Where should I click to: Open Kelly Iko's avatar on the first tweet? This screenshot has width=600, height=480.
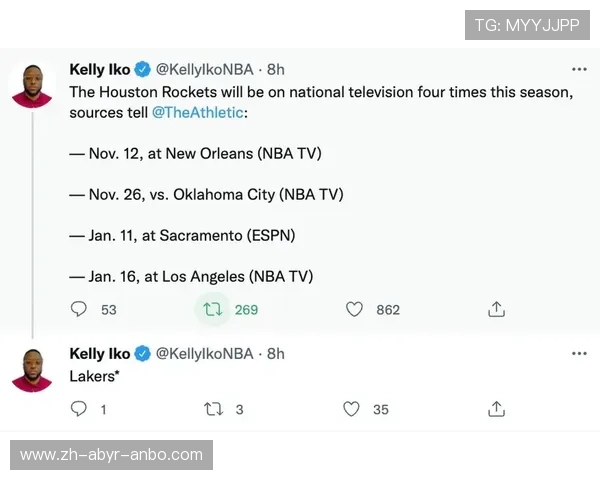(x=31, y=85)
